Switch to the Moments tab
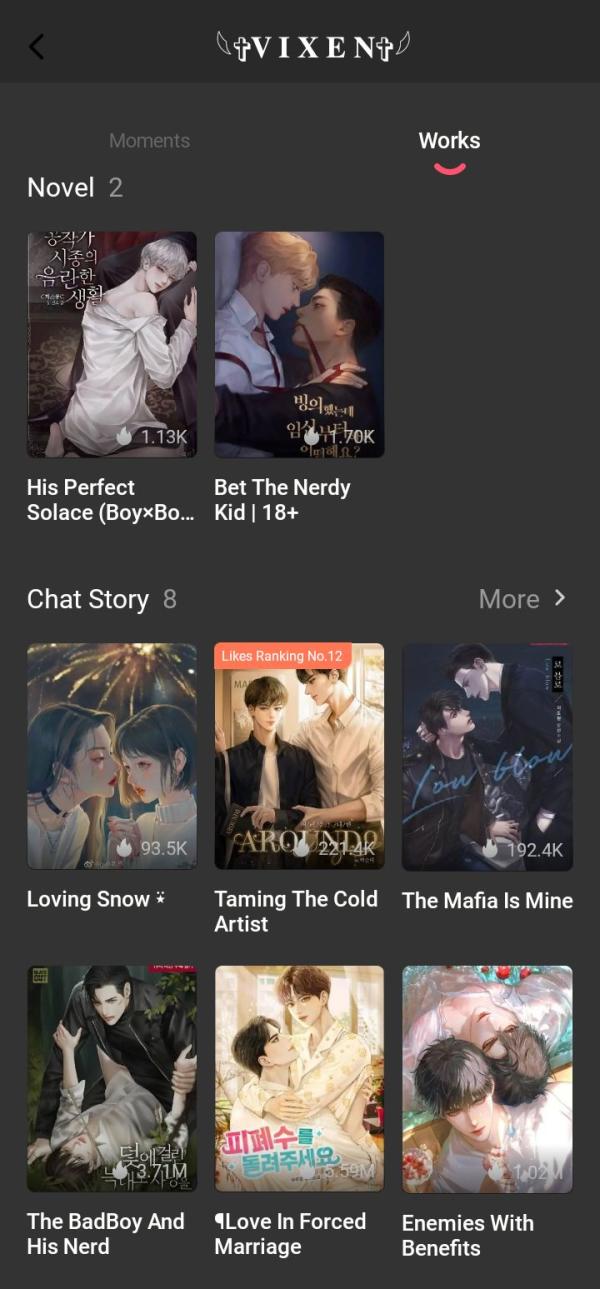The height and width of the screenshot is (1289, 600). pyautogui.click(x=149, y=141)
